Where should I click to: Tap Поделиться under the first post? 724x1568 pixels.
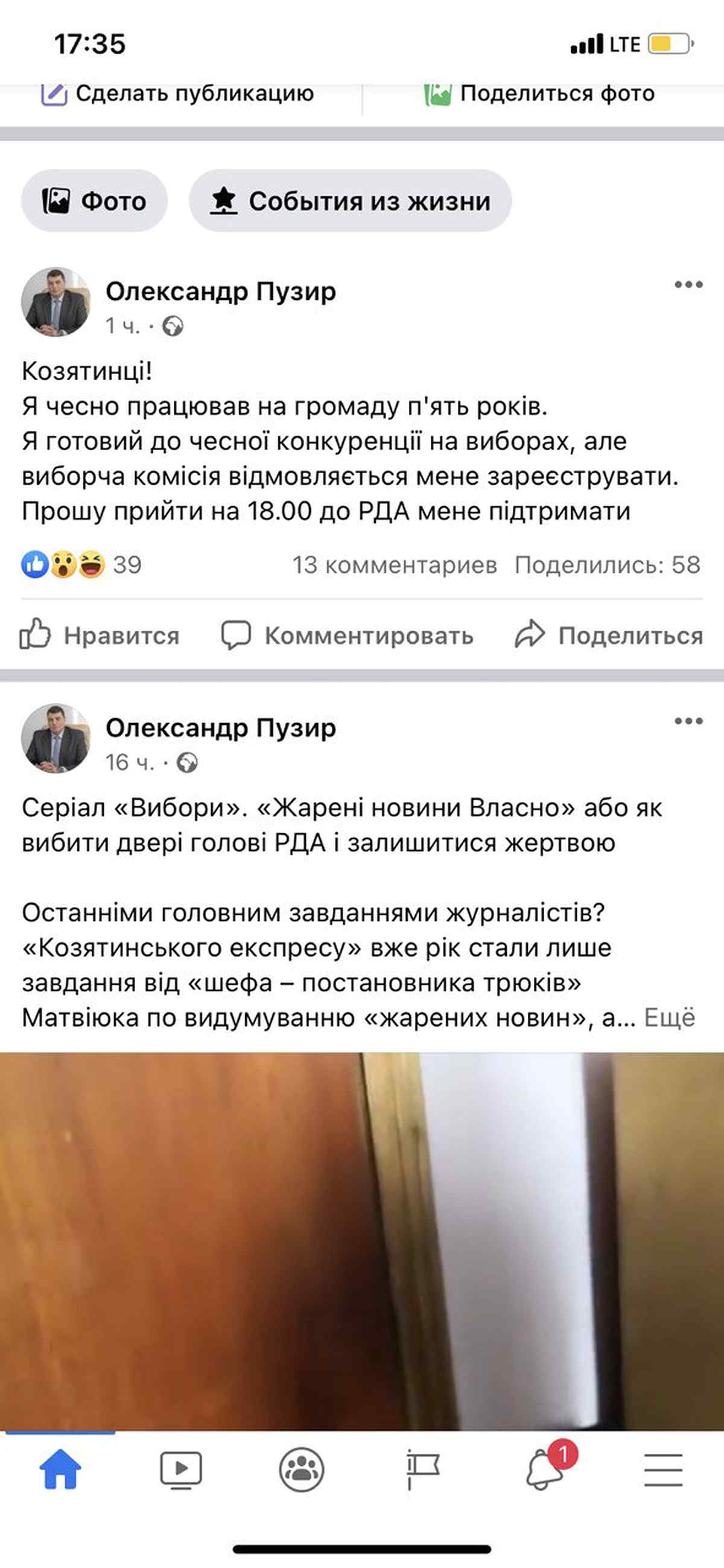[608, 636]
